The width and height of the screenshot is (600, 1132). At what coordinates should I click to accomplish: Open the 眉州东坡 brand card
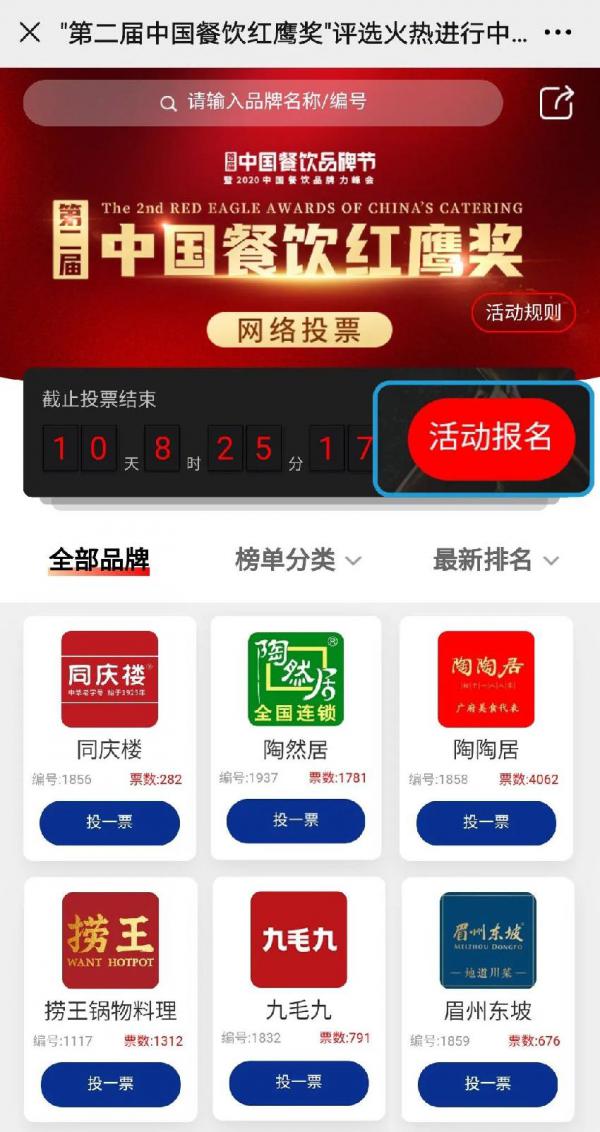487,999
